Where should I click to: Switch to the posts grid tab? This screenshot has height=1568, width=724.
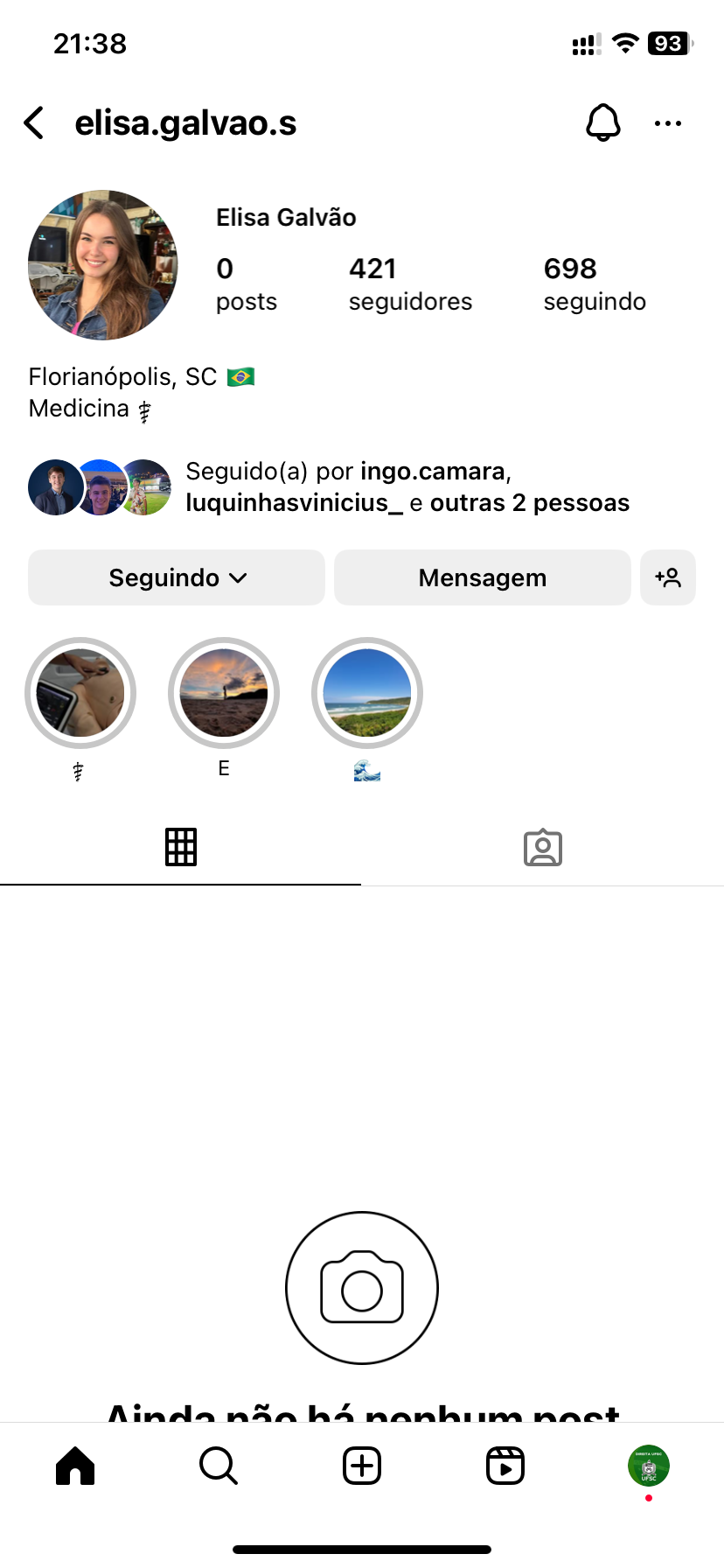(x=181, y=847)
